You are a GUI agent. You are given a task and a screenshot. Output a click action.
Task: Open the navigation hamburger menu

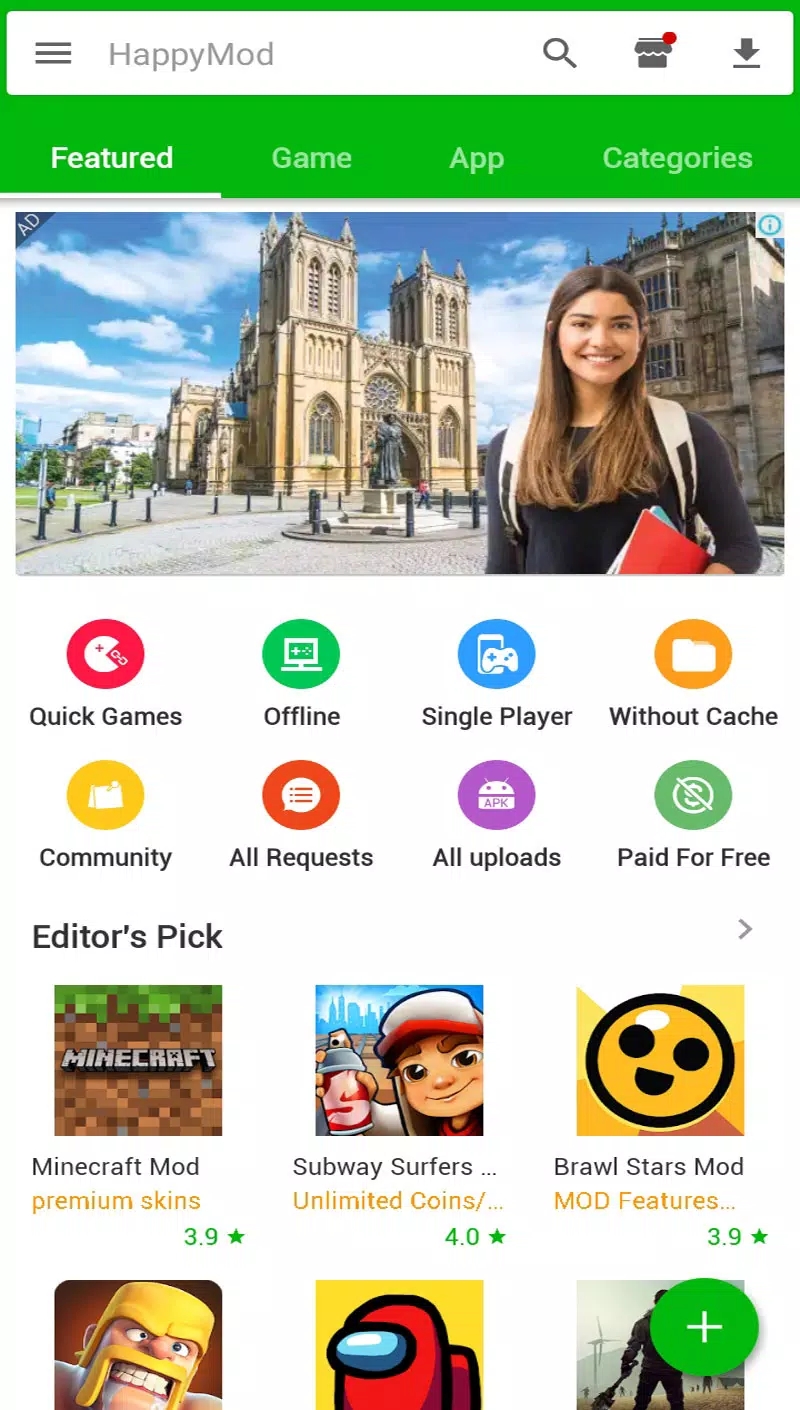(53, 53)
